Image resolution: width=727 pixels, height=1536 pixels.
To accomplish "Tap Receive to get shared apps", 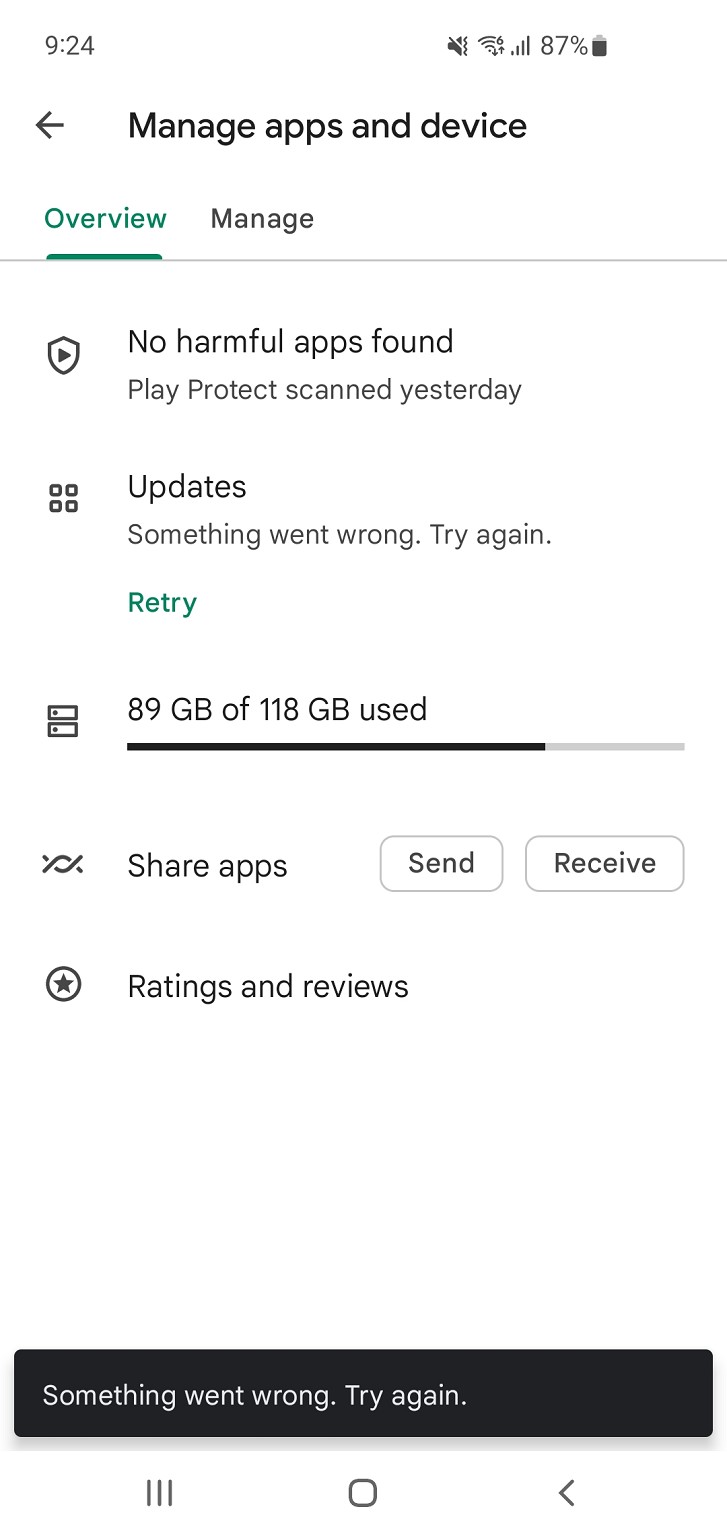I will pyautogui.click(x=604, y=864).
